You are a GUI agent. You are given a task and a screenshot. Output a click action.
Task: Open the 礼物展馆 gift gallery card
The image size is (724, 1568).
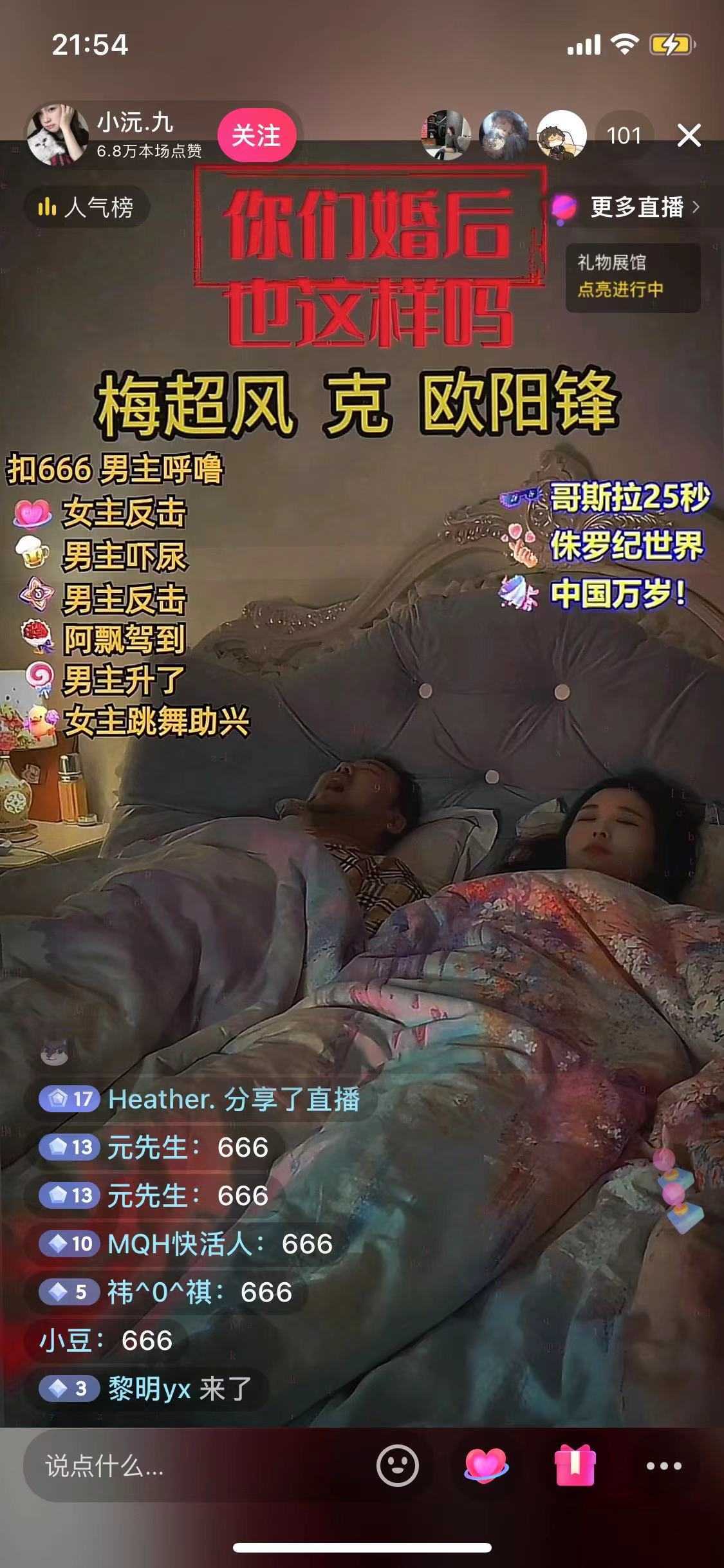(632, 277)
